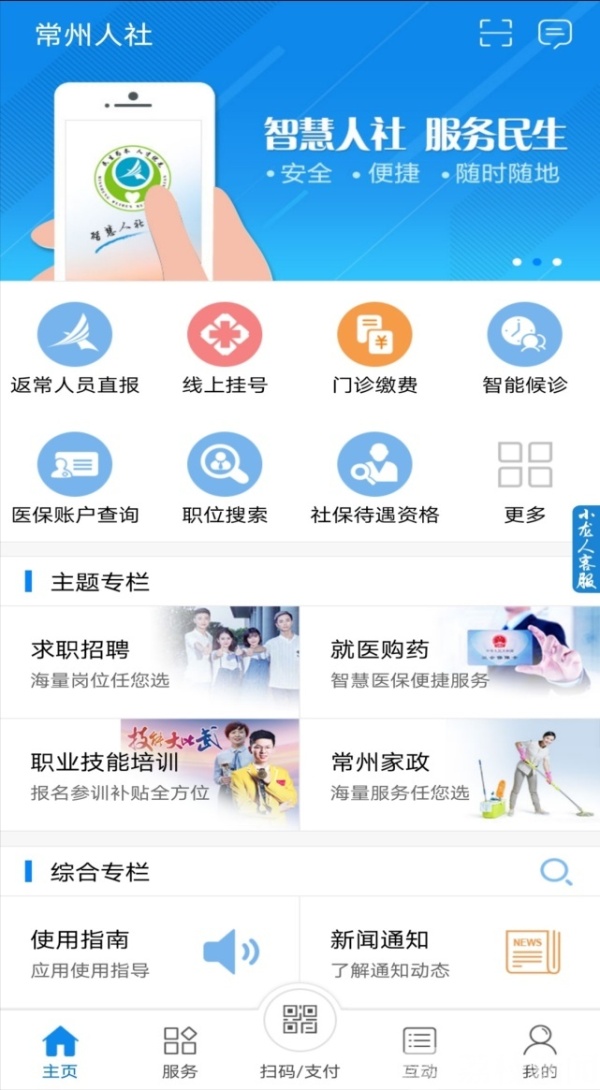Open 返常人员直报 service
Screen dimensions: 600x1090
[75, 348]
